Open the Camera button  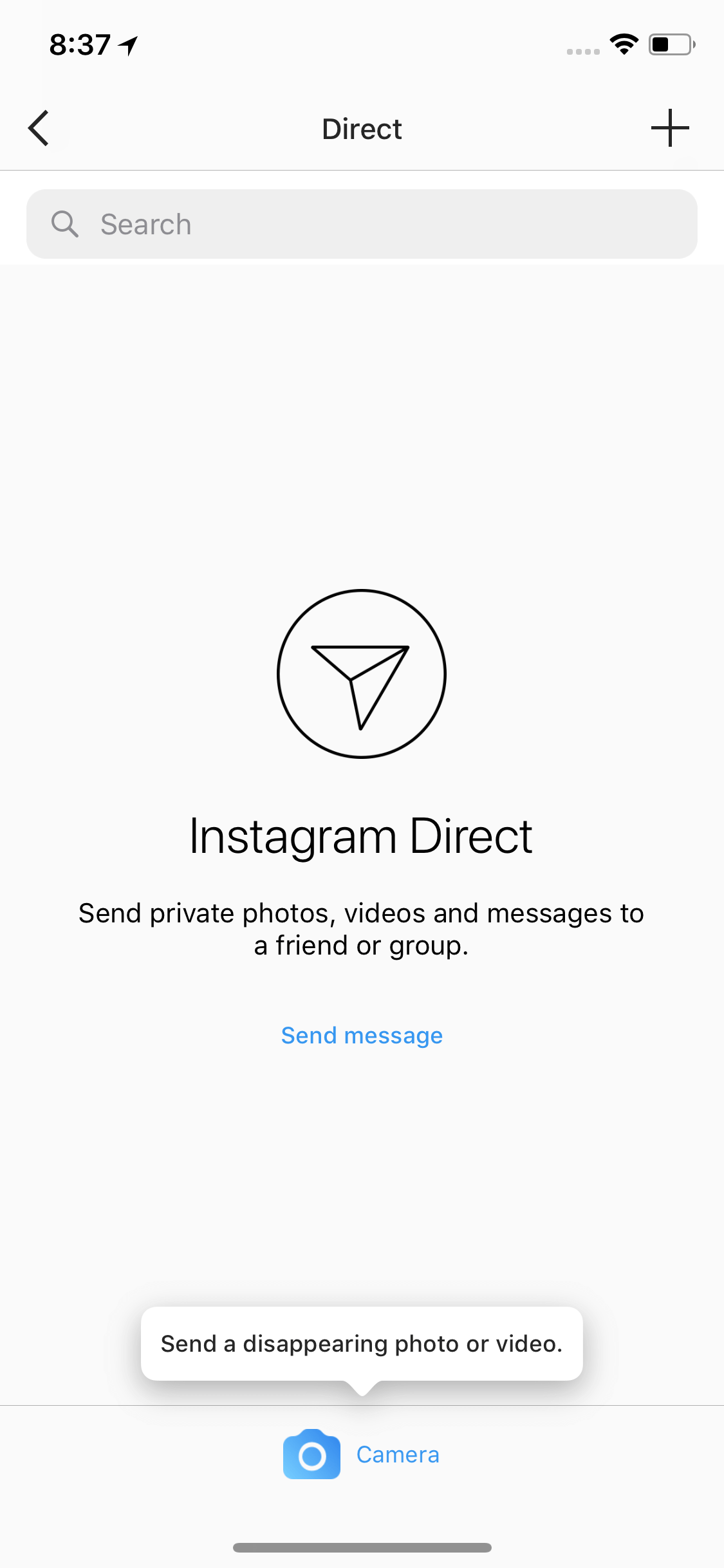pos(362,1455)
